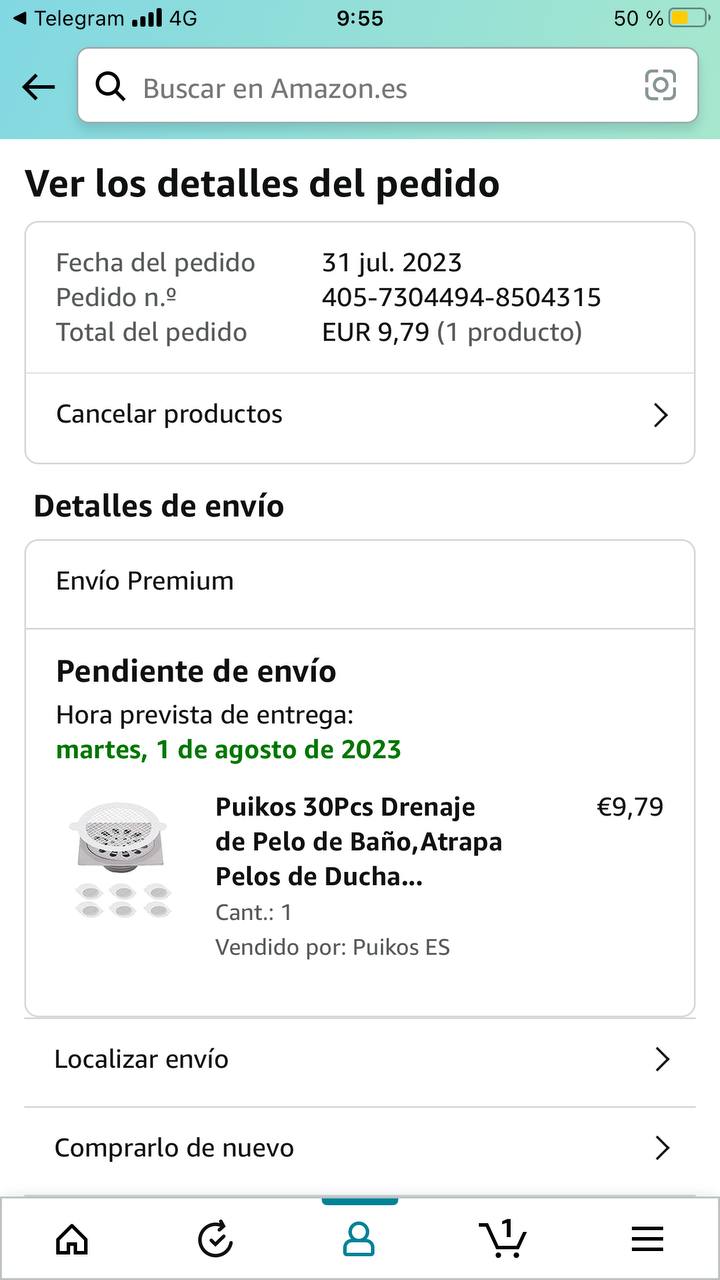The width and height of the screenshot is (720, 1280).
Task: Open the hamburger menu tab
Action: coord(647,1240)
